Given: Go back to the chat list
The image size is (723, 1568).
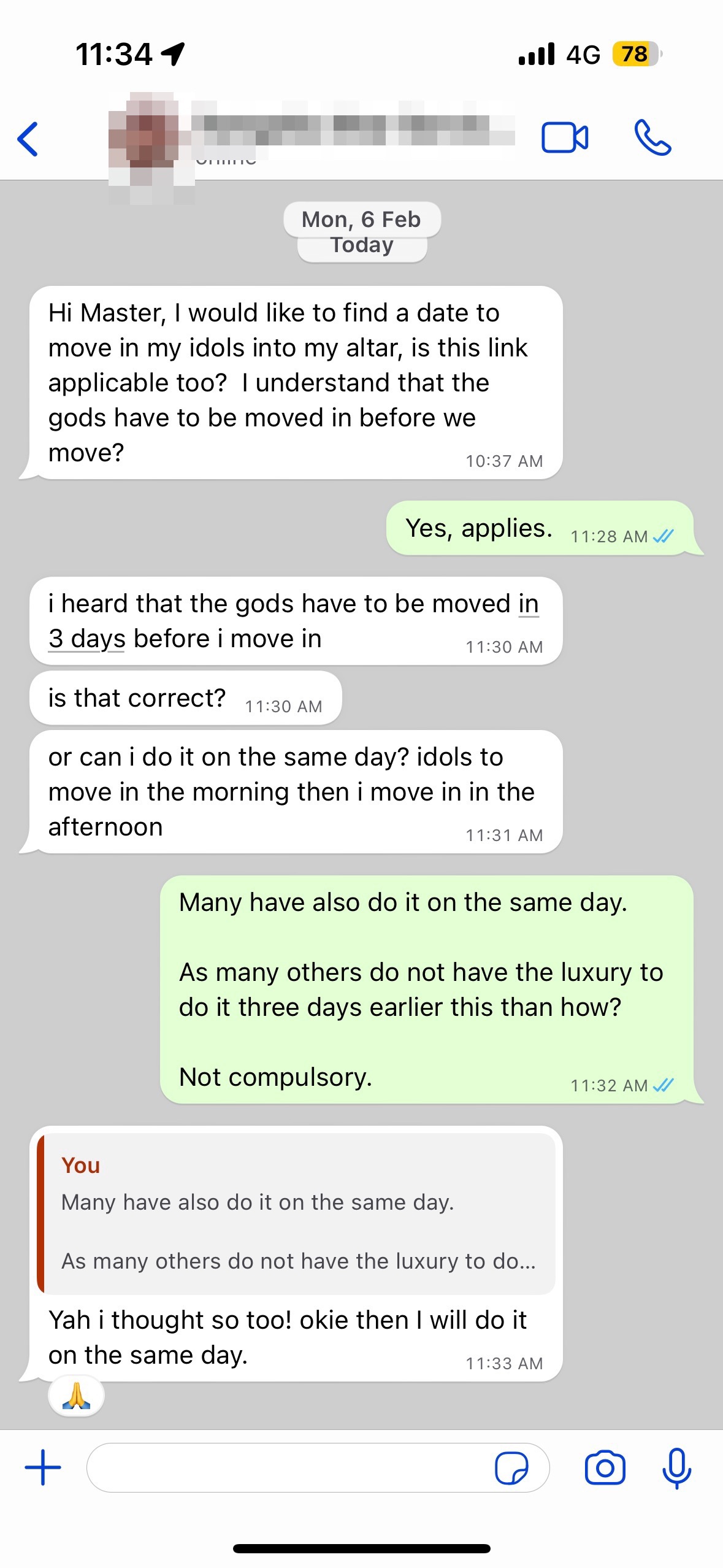Looking at the screenshot, I should (x=28, y=139).
